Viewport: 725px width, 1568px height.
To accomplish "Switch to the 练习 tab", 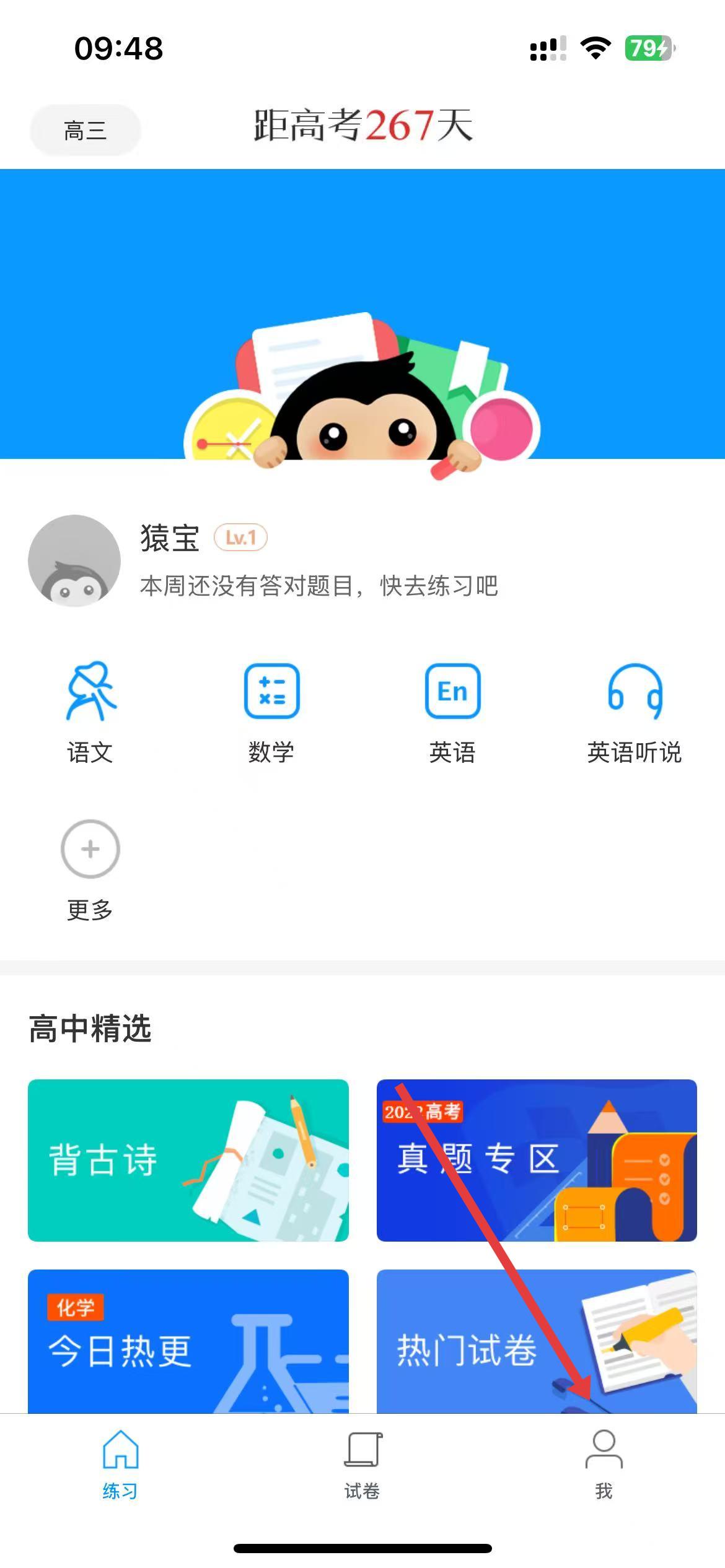I will point(120,1465).
